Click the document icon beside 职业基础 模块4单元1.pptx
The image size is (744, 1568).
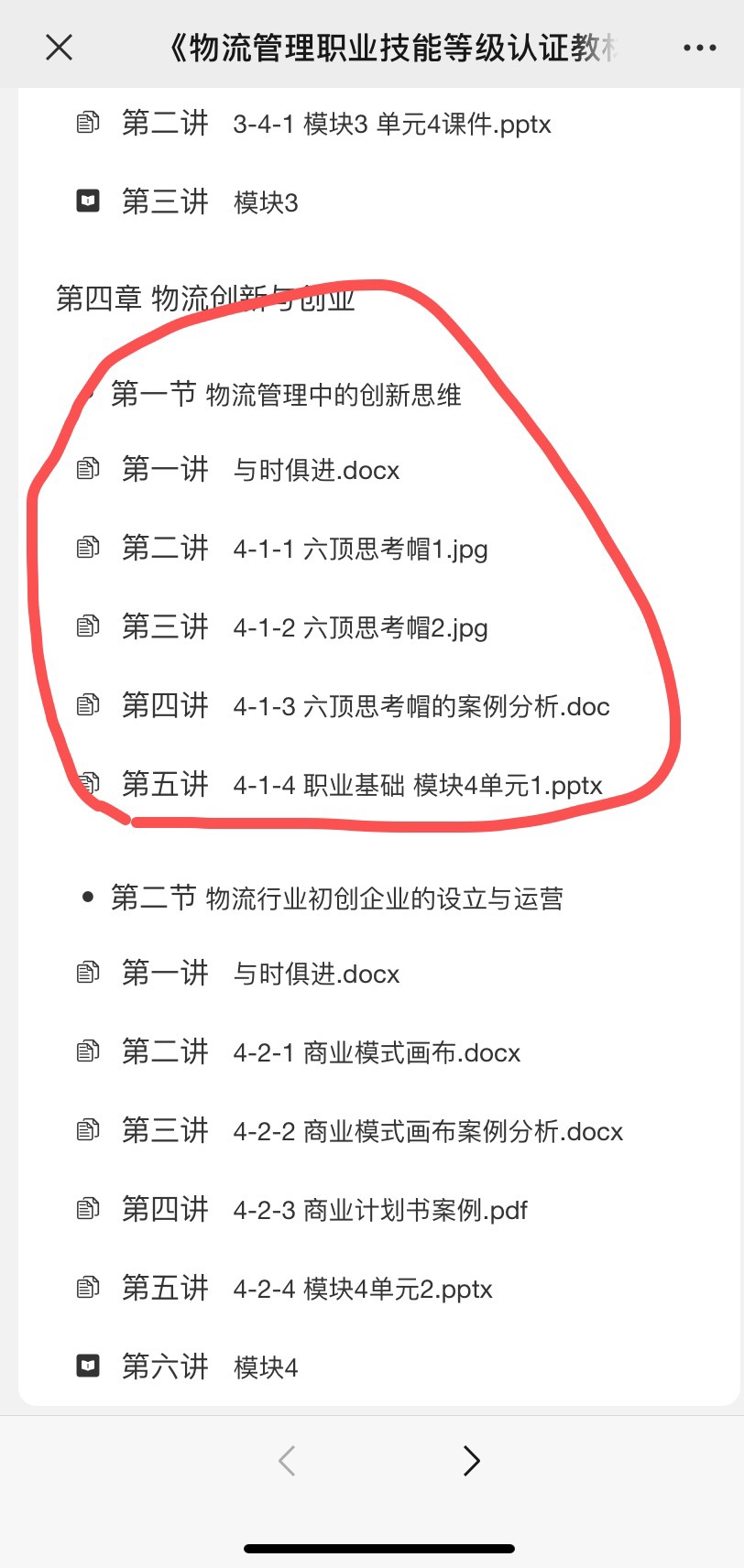(x=87, y=783)
